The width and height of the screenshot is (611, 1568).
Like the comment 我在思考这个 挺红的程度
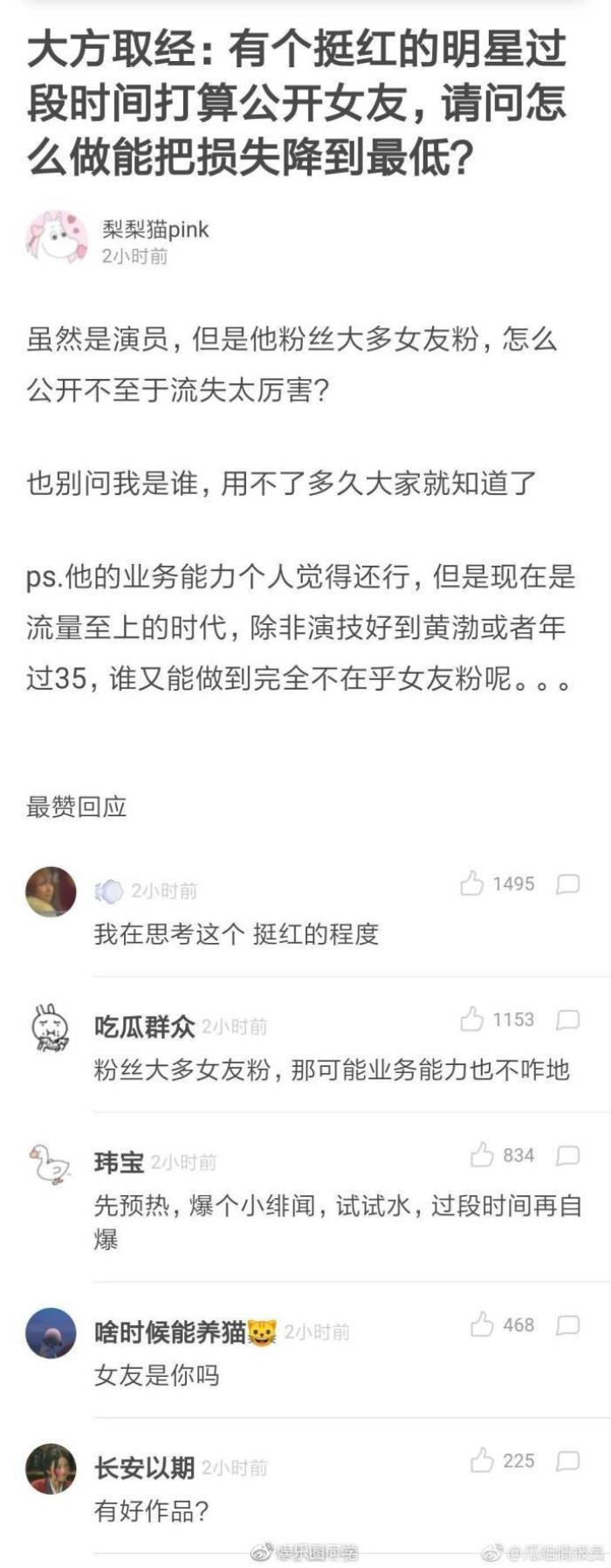472,884
